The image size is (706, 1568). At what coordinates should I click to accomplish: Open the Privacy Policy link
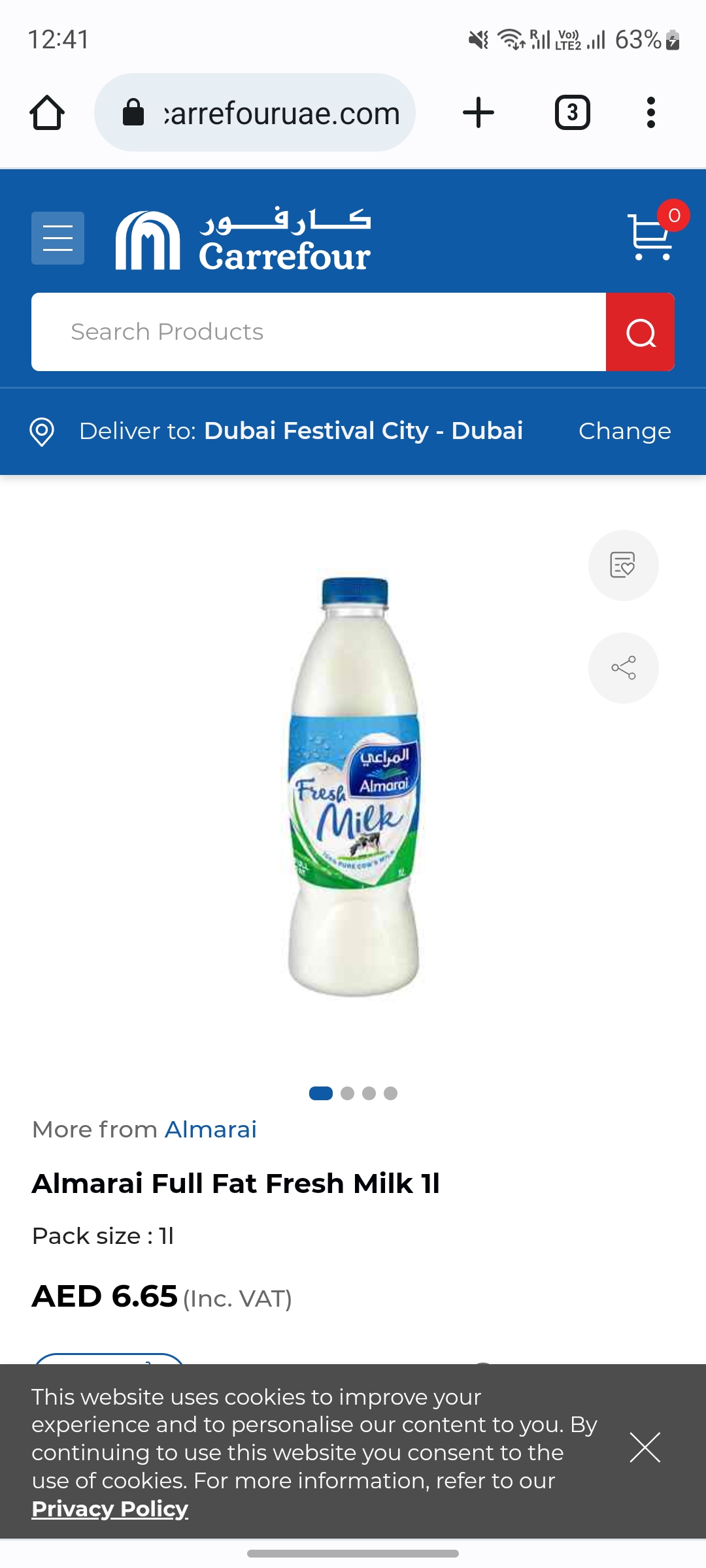(110, 1509)
